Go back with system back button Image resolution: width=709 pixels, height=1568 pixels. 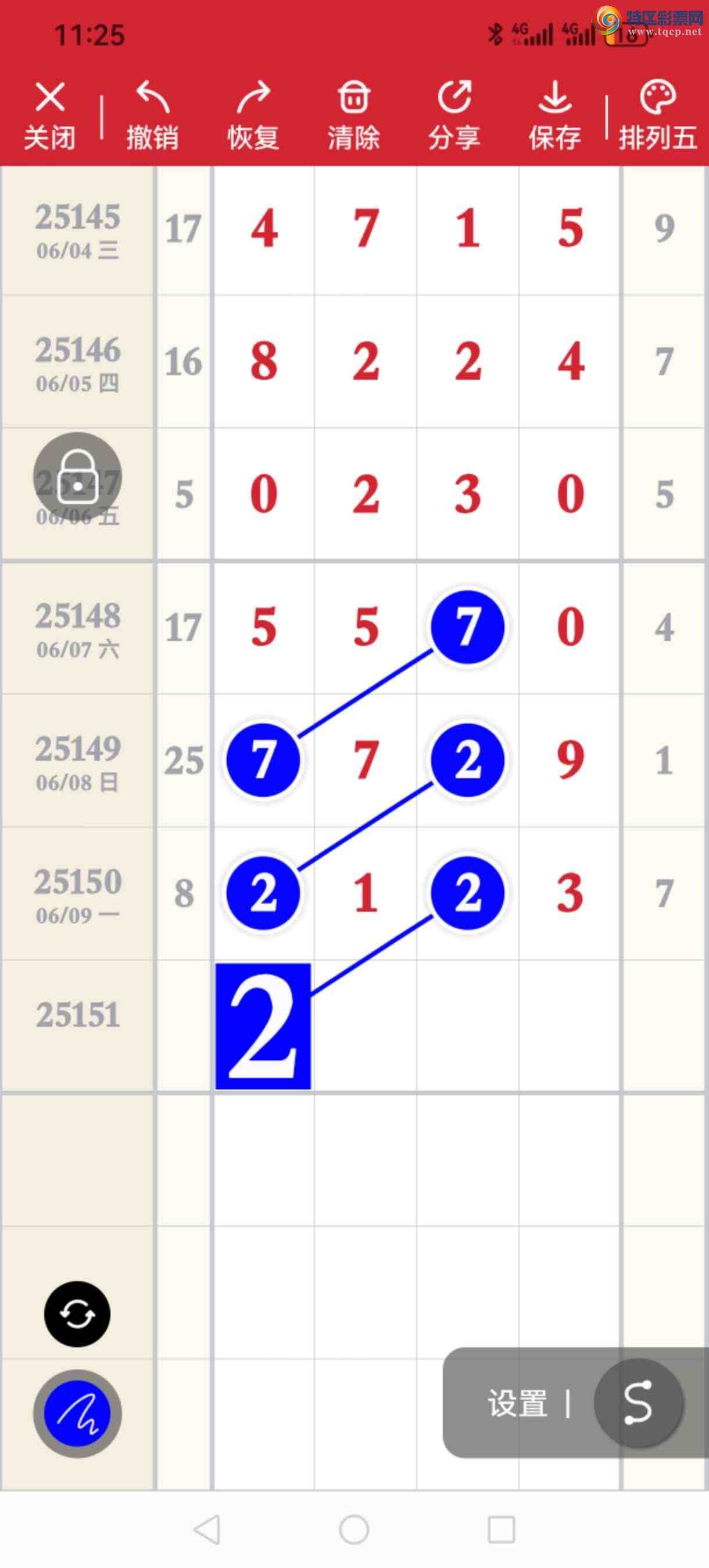pos(207,1529)
